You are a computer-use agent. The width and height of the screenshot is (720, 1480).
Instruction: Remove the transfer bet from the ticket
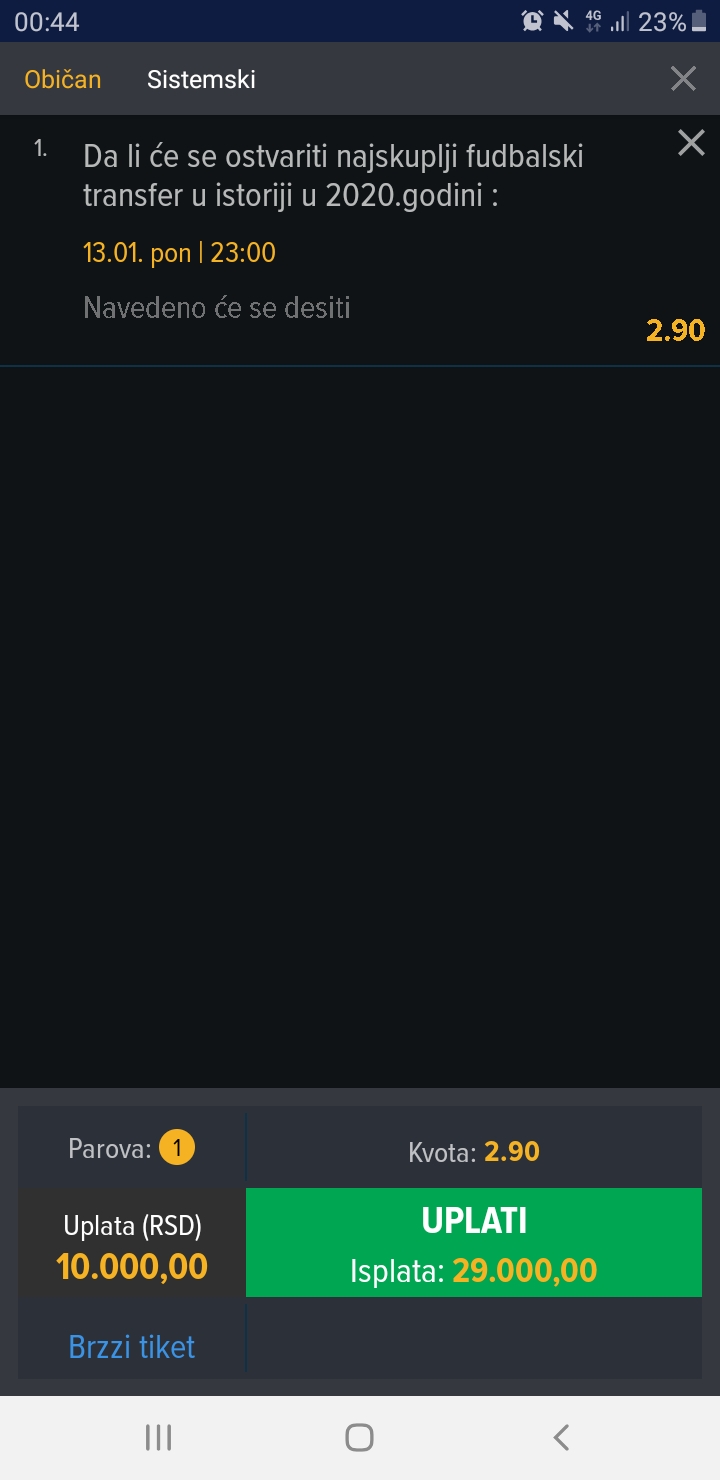[x=691, y=144]
